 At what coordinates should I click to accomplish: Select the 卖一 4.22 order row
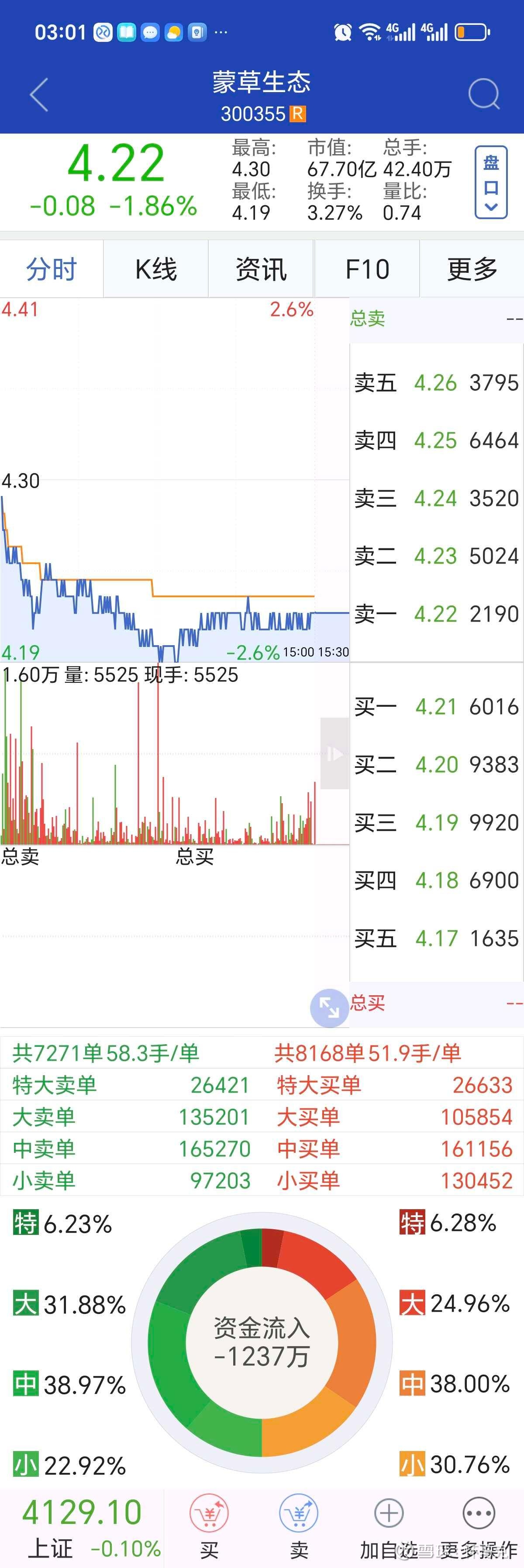pos(436,614)
